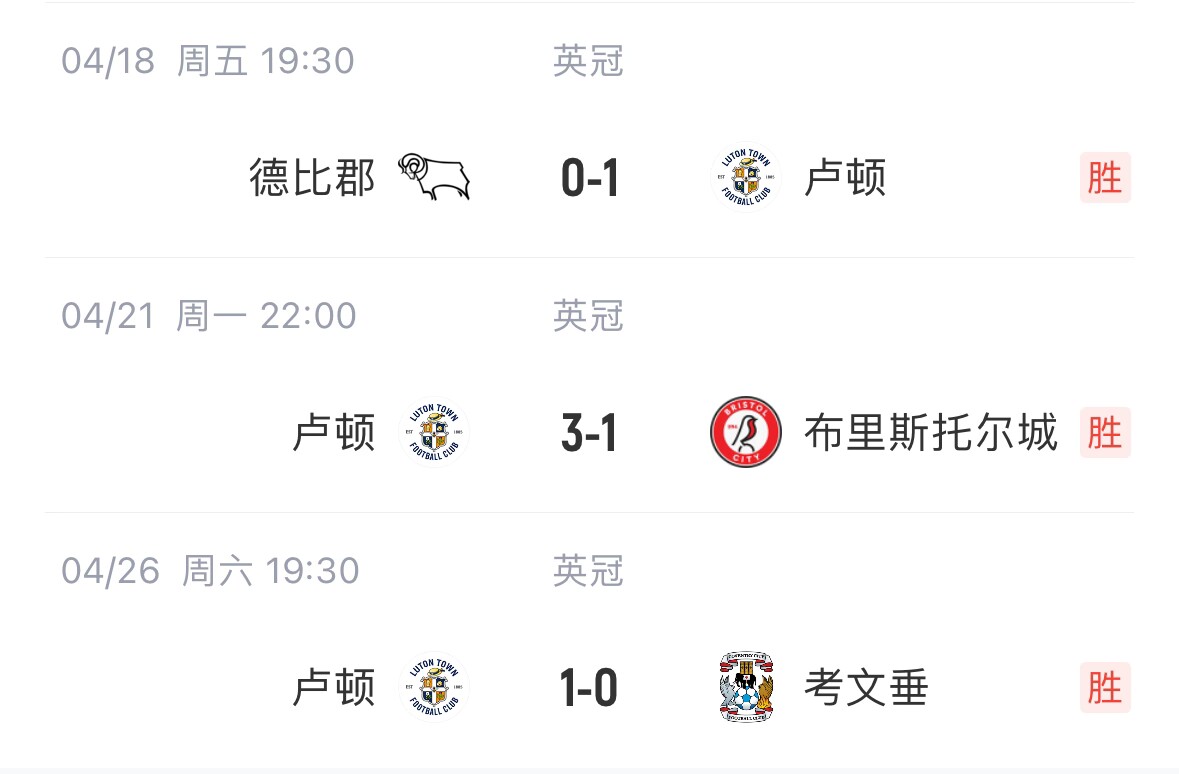
Task: Open the Derby County vs Luton 0-1 match
Action: pos(589,179)
